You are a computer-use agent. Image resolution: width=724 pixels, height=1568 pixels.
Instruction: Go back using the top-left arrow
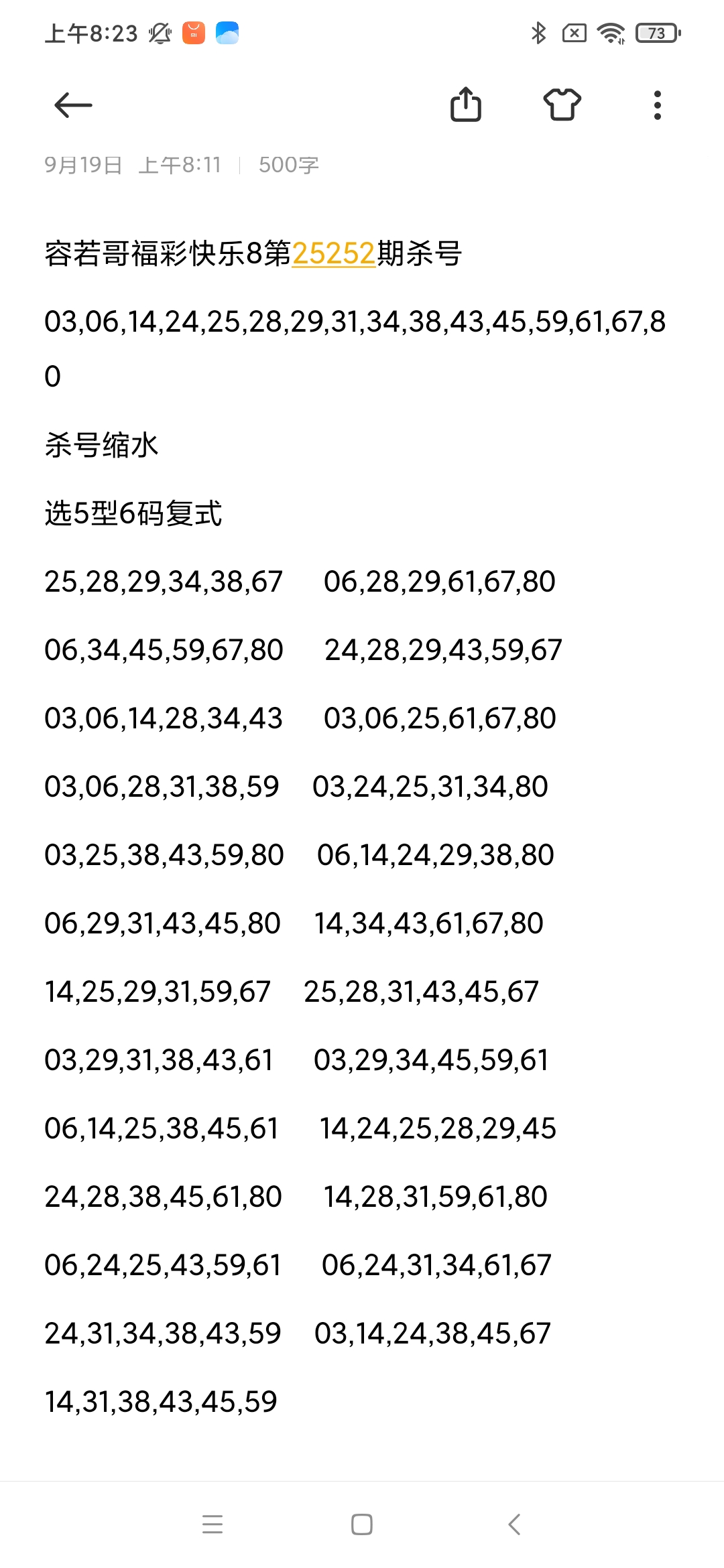[73, 105]
